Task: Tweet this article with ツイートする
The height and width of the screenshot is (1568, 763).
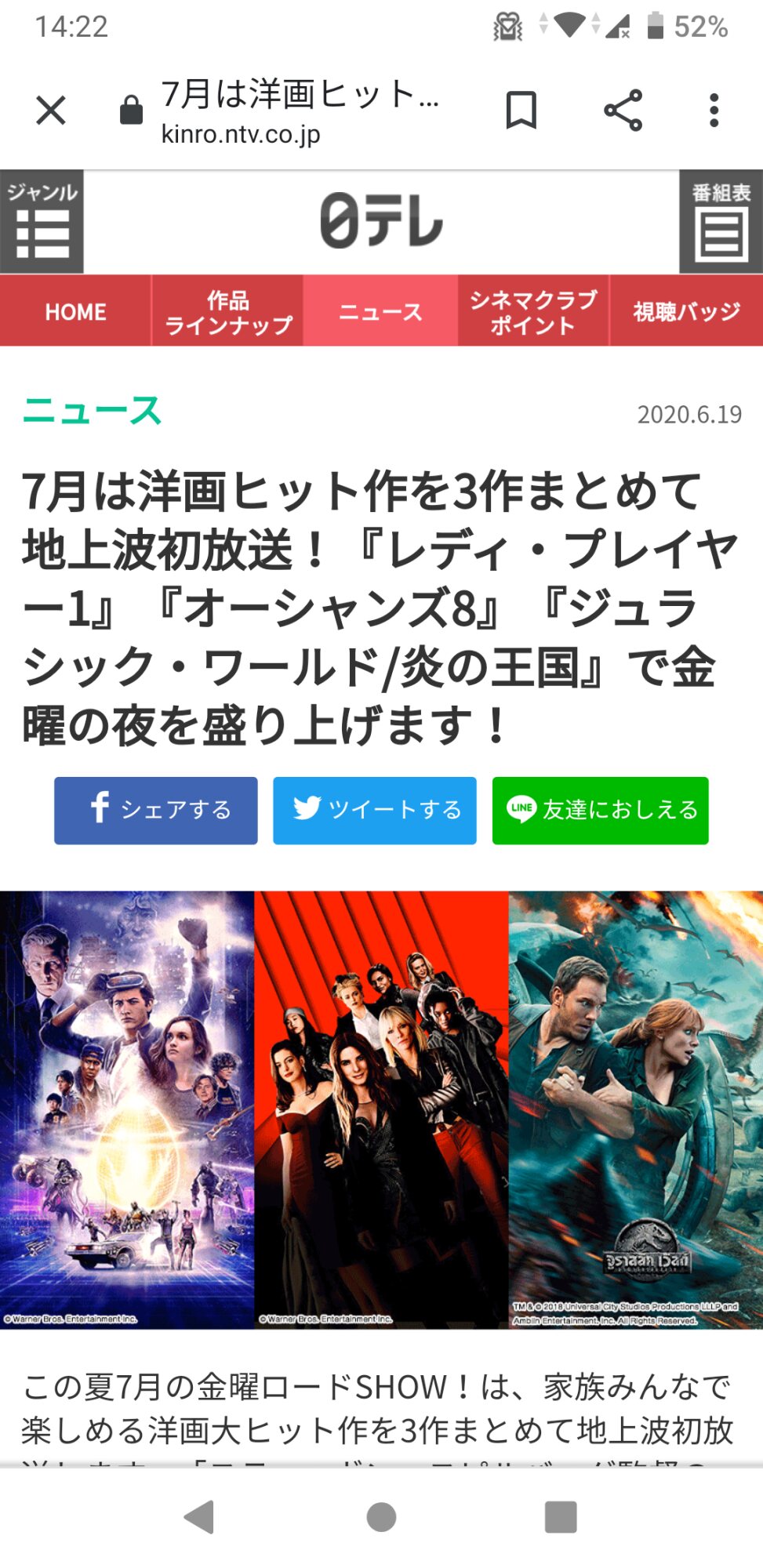Action: (x=375, y=810)
